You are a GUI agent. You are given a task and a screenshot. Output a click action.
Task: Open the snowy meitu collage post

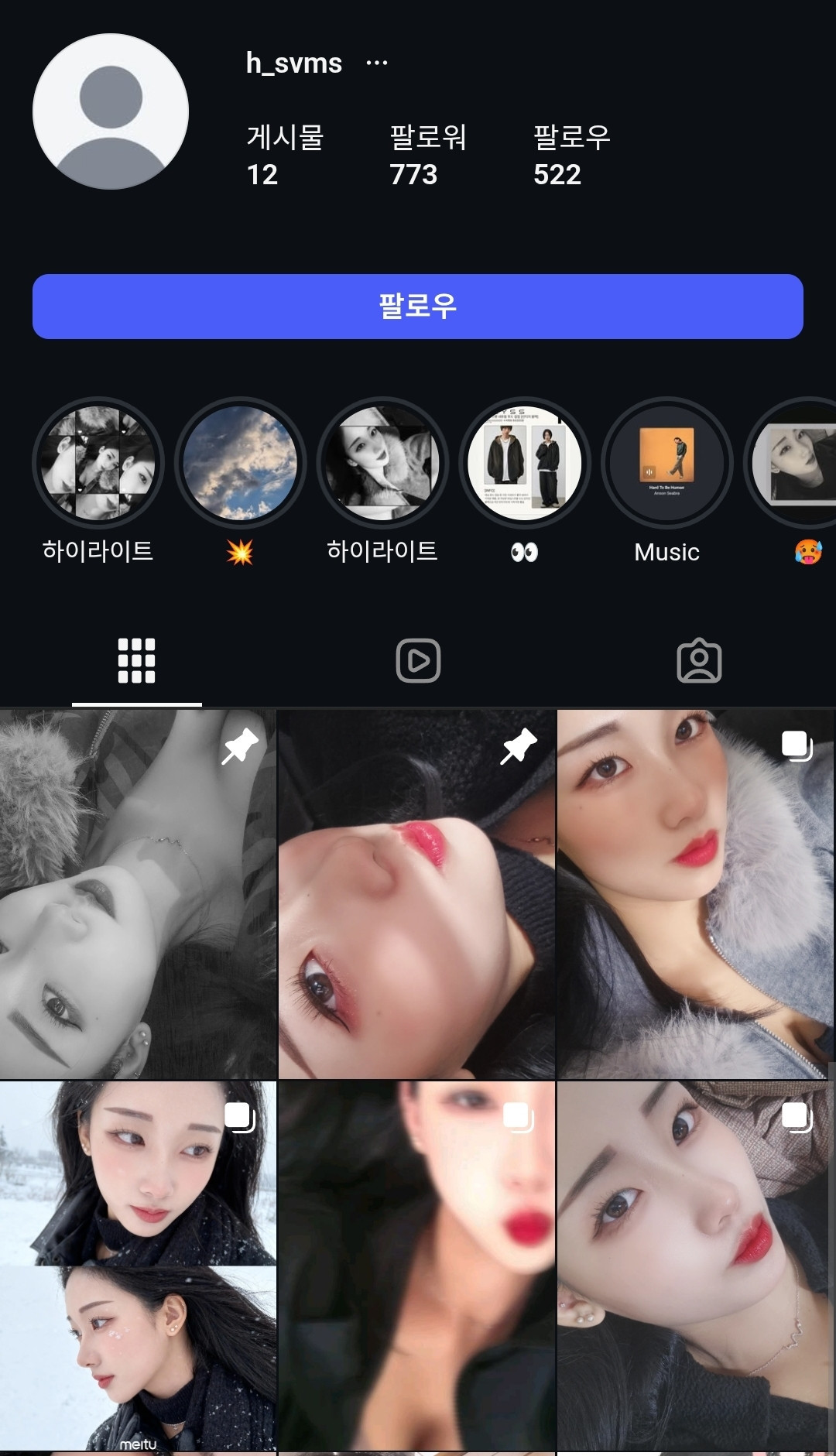(137, 1266)
